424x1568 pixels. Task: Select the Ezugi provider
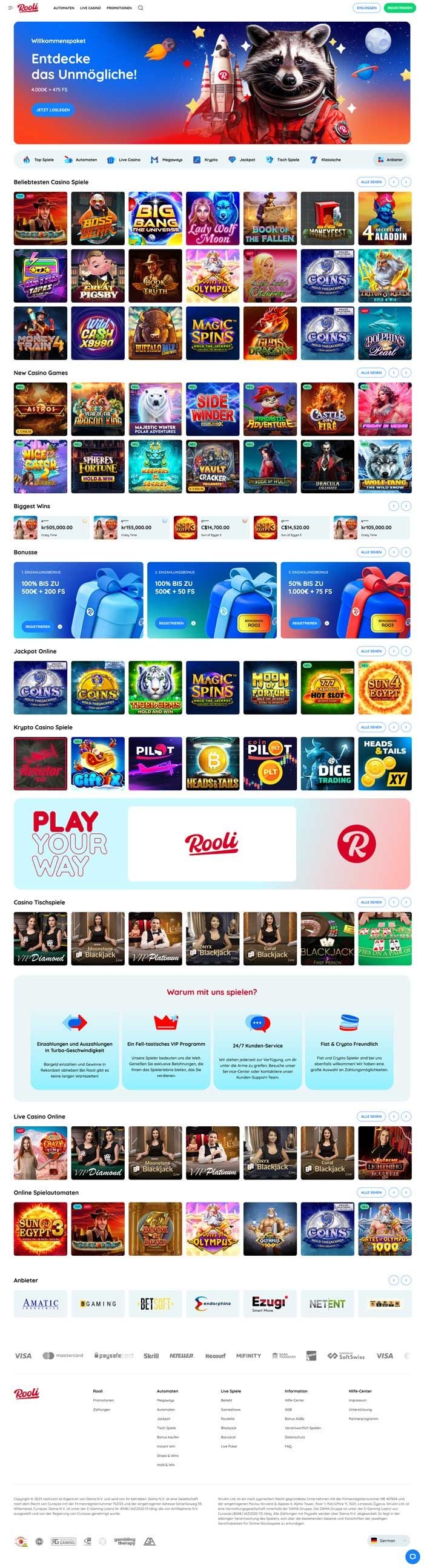pos(270,1304)
